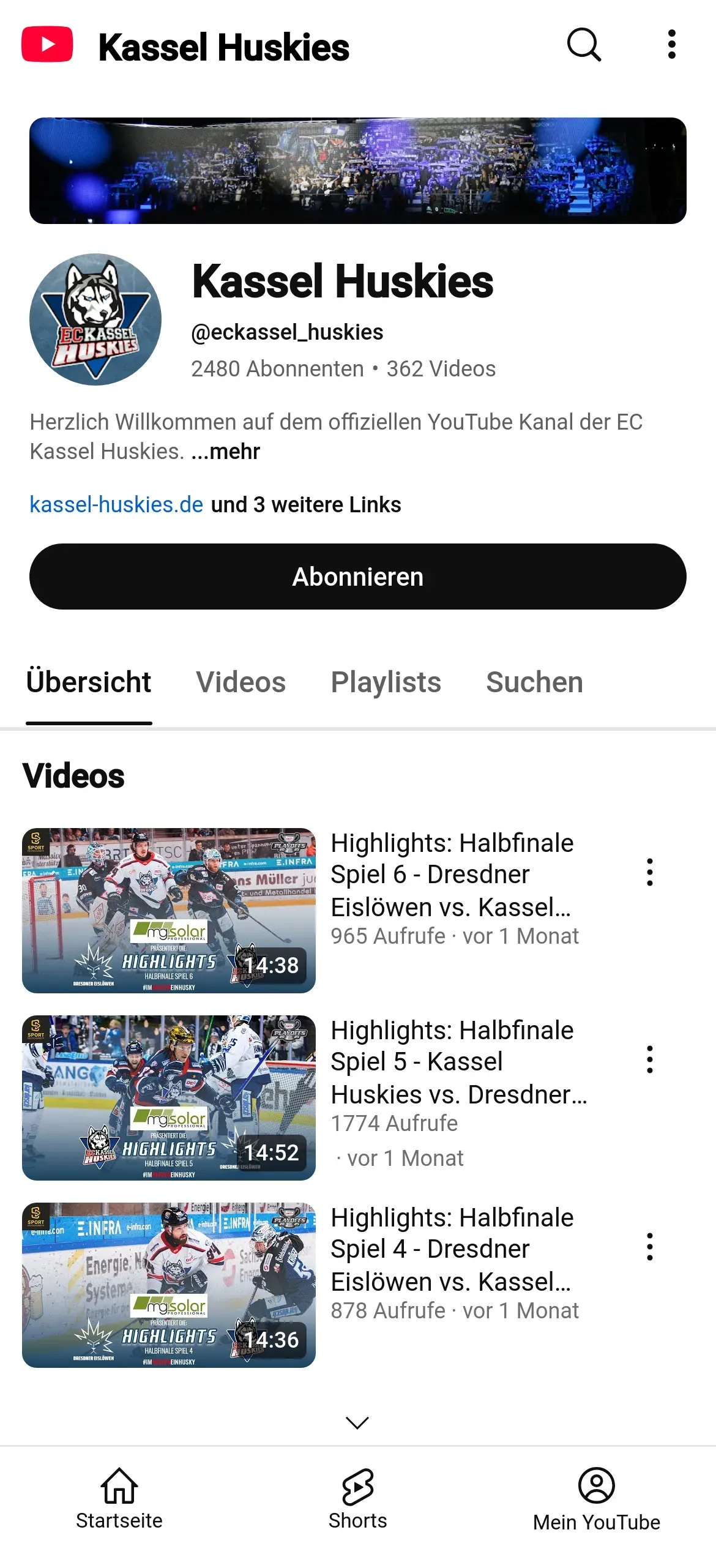Play Halbfinale Spiel 6 highlights video
The image size is (716, 1568).
point(169,910)
